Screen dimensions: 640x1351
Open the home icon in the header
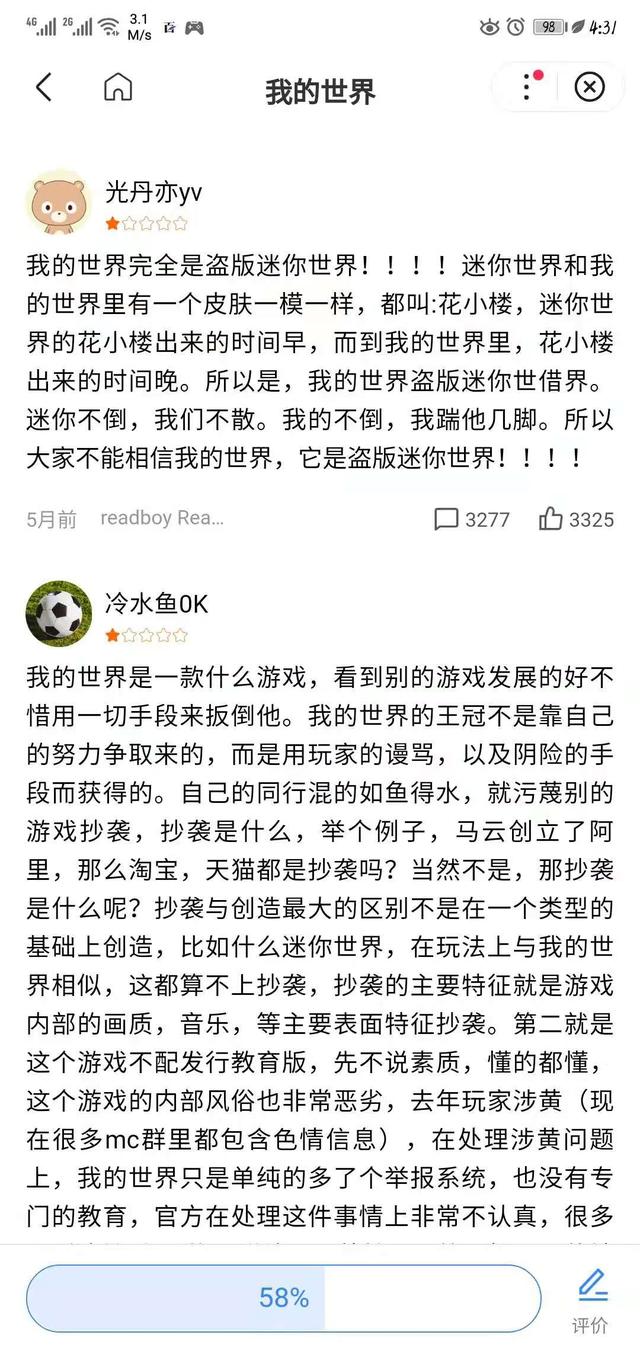118,88
